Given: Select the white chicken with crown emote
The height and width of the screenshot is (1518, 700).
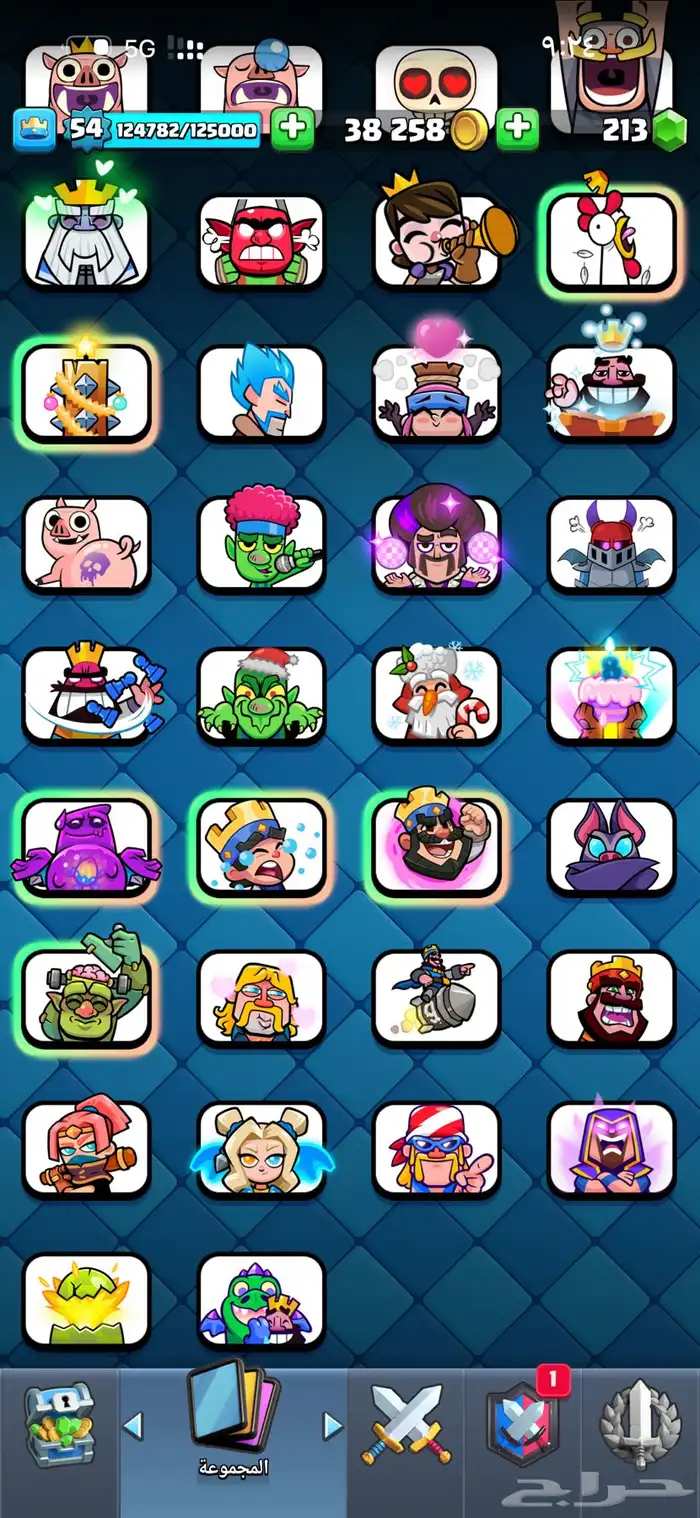Looking at the screenshot, I should pos(611,241).
